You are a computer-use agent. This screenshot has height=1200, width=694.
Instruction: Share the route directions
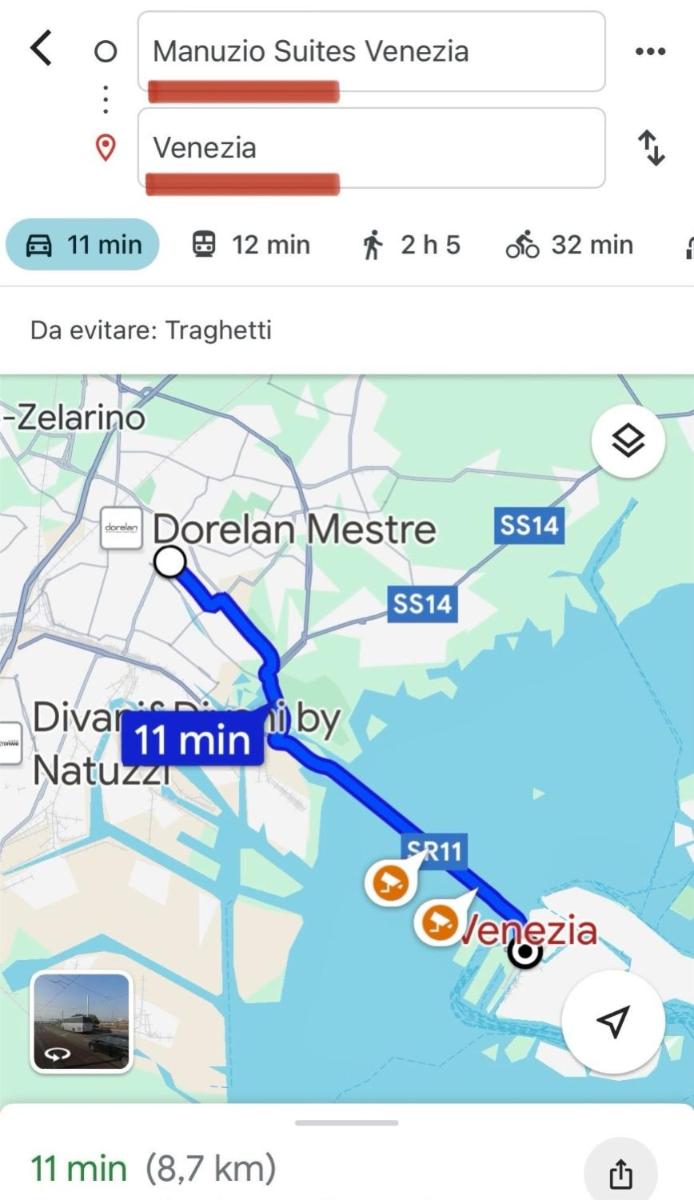click(x=620, y=1172)
